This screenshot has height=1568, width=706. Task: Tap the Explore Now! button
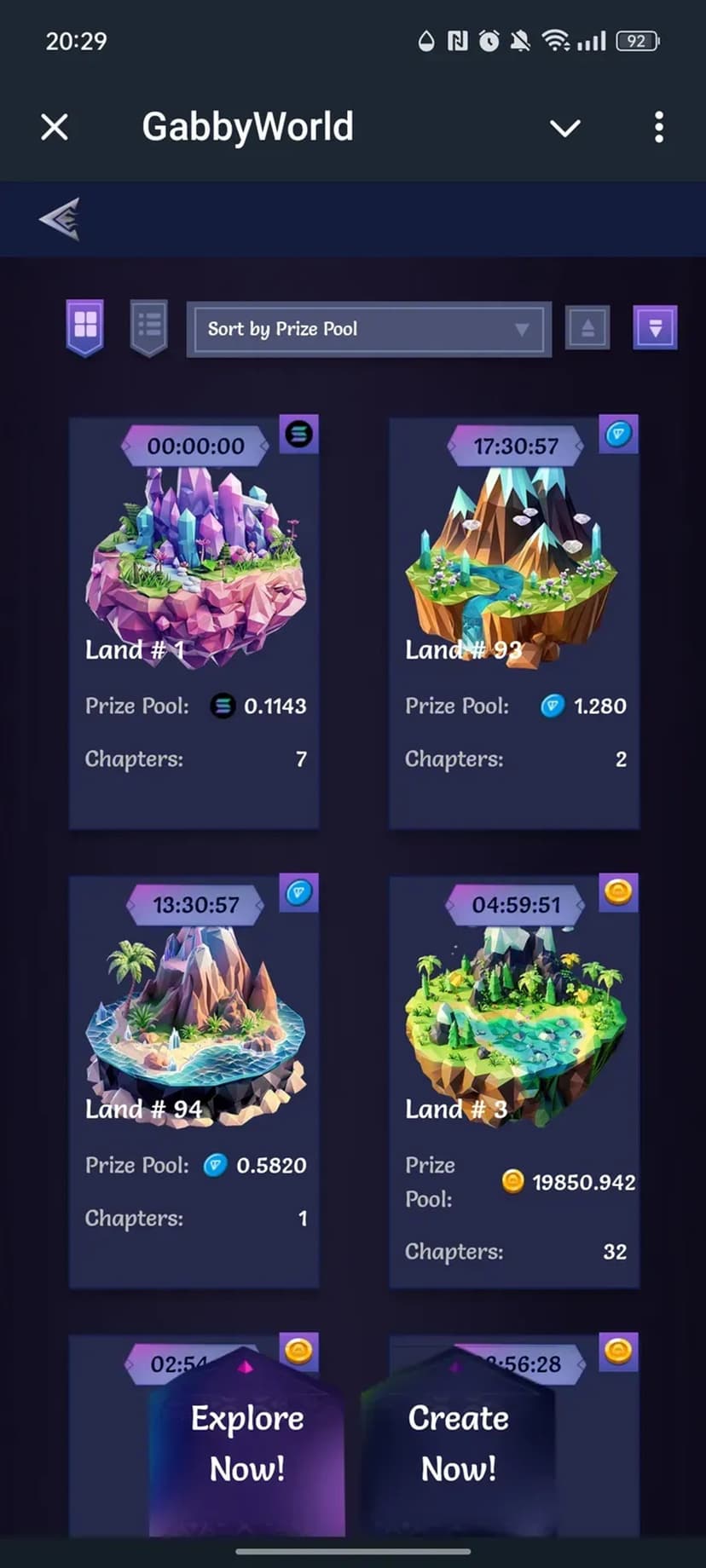point(247,1444)
